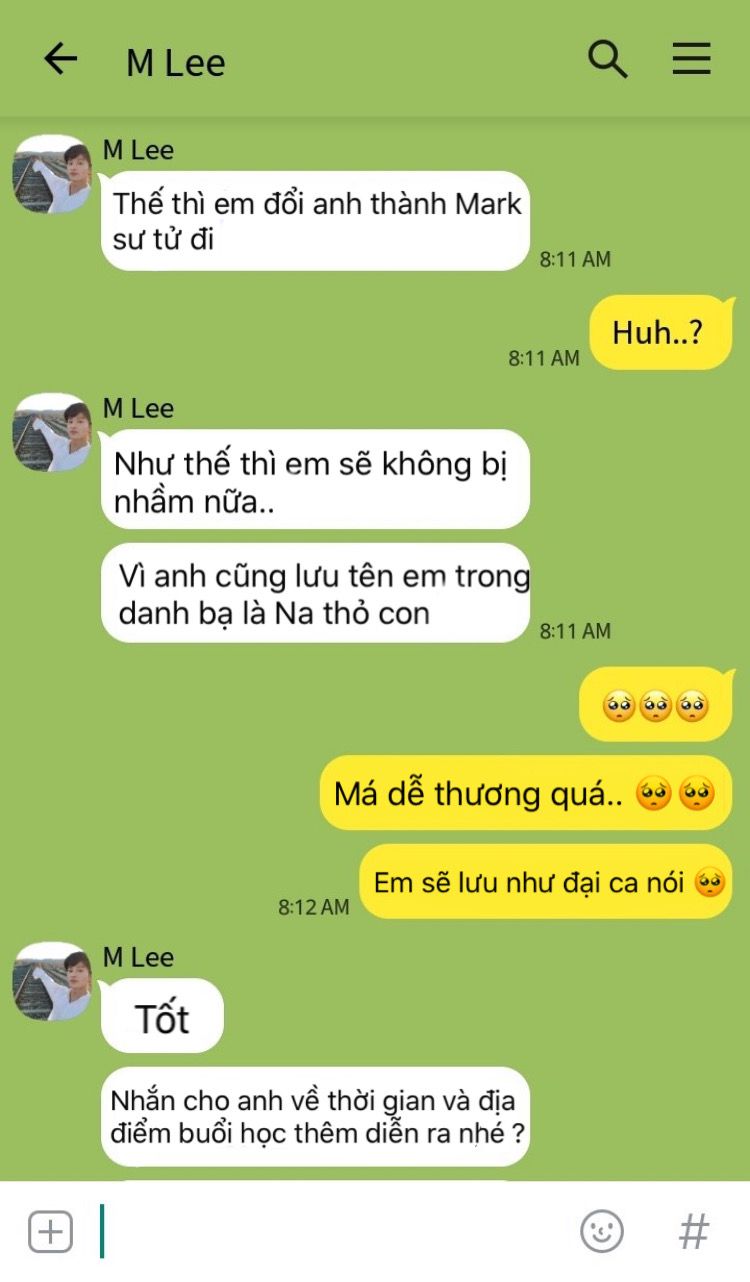
Task: Tap the plus attachment button
Action: 50,1232
